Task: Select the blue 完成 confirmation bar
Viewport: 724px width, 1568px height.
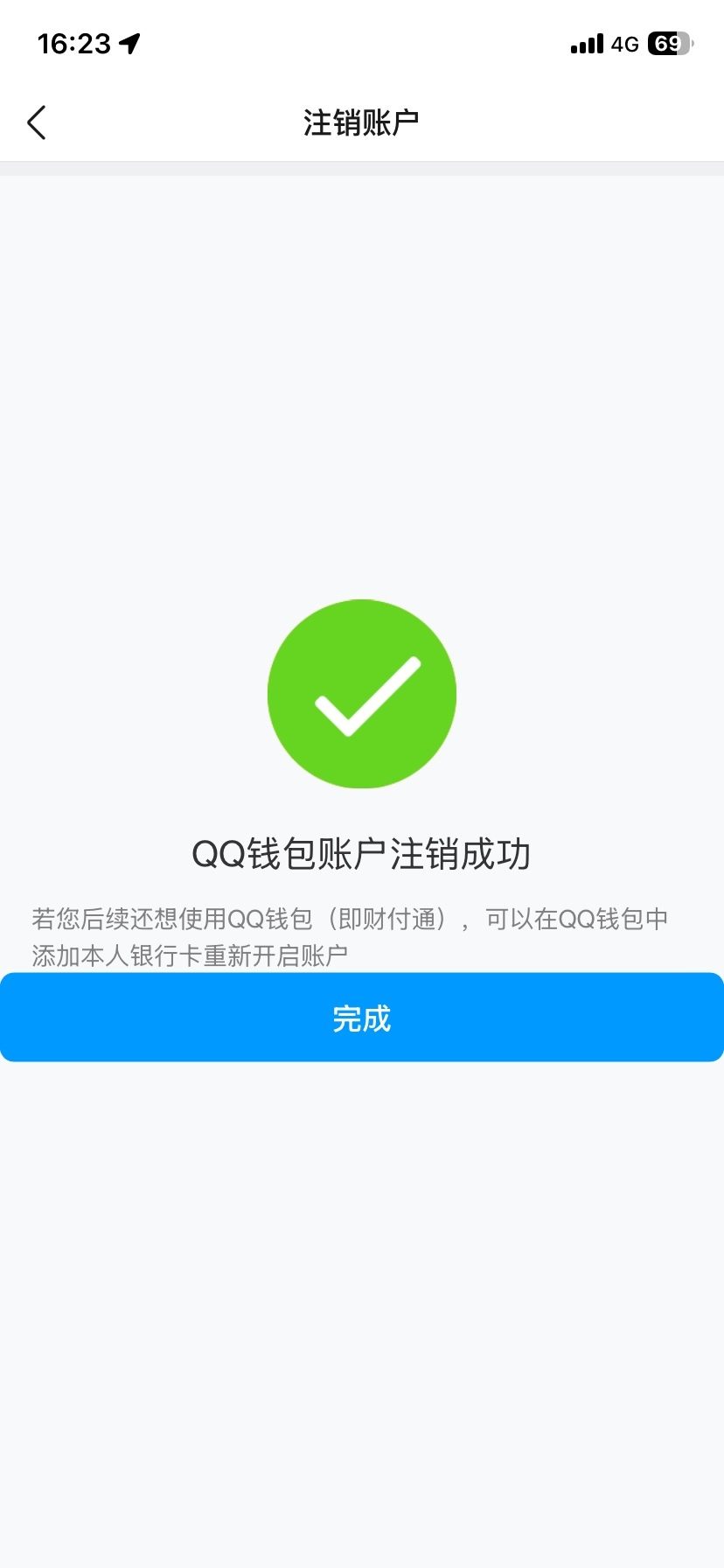Action: [362, 1017]
